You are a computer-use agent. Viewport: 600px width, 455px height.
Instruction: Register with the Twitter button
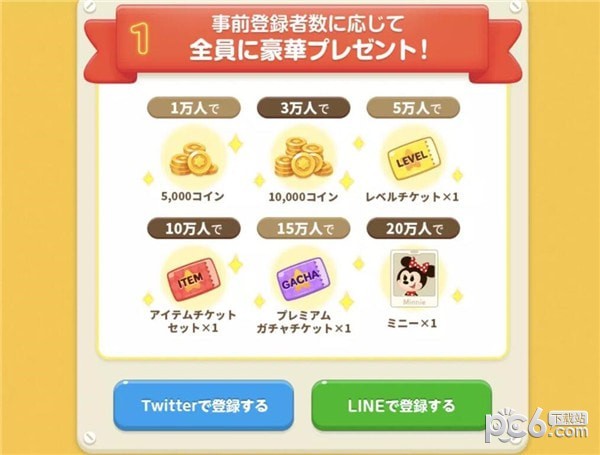click(x=203, y=406)
